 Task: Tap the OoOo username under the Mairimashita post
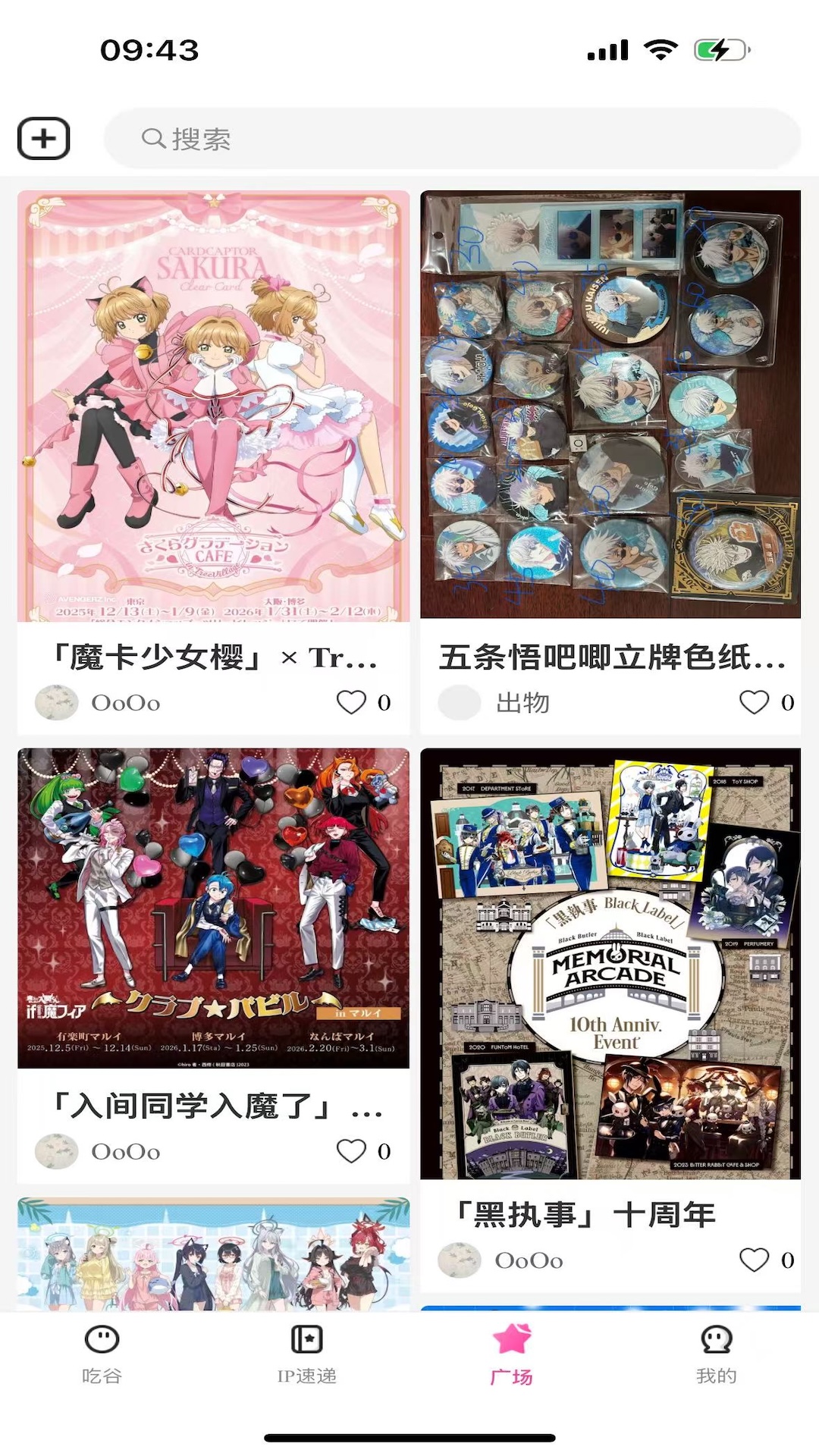pyautogui.click(x=126, y=1150)
